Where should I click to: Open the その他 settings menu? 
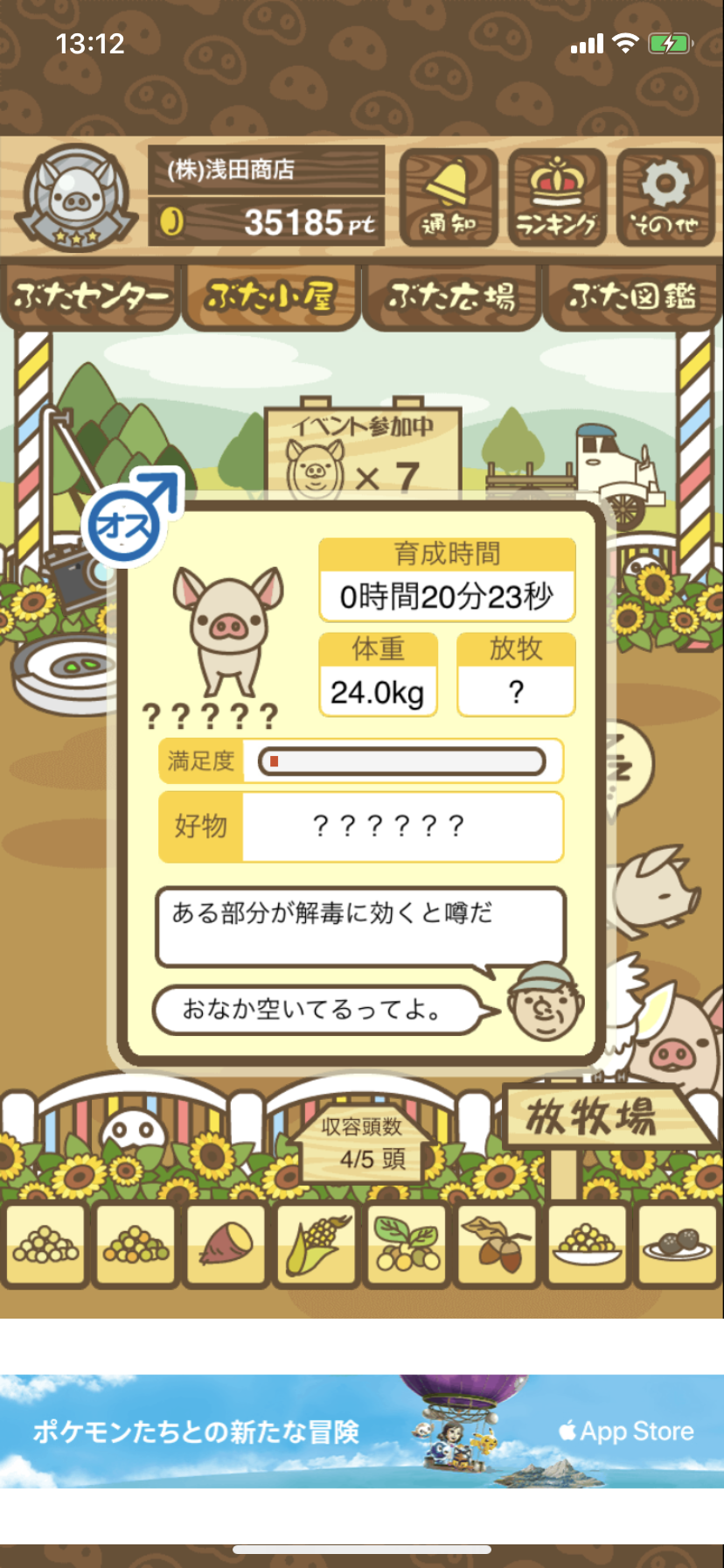665,197
